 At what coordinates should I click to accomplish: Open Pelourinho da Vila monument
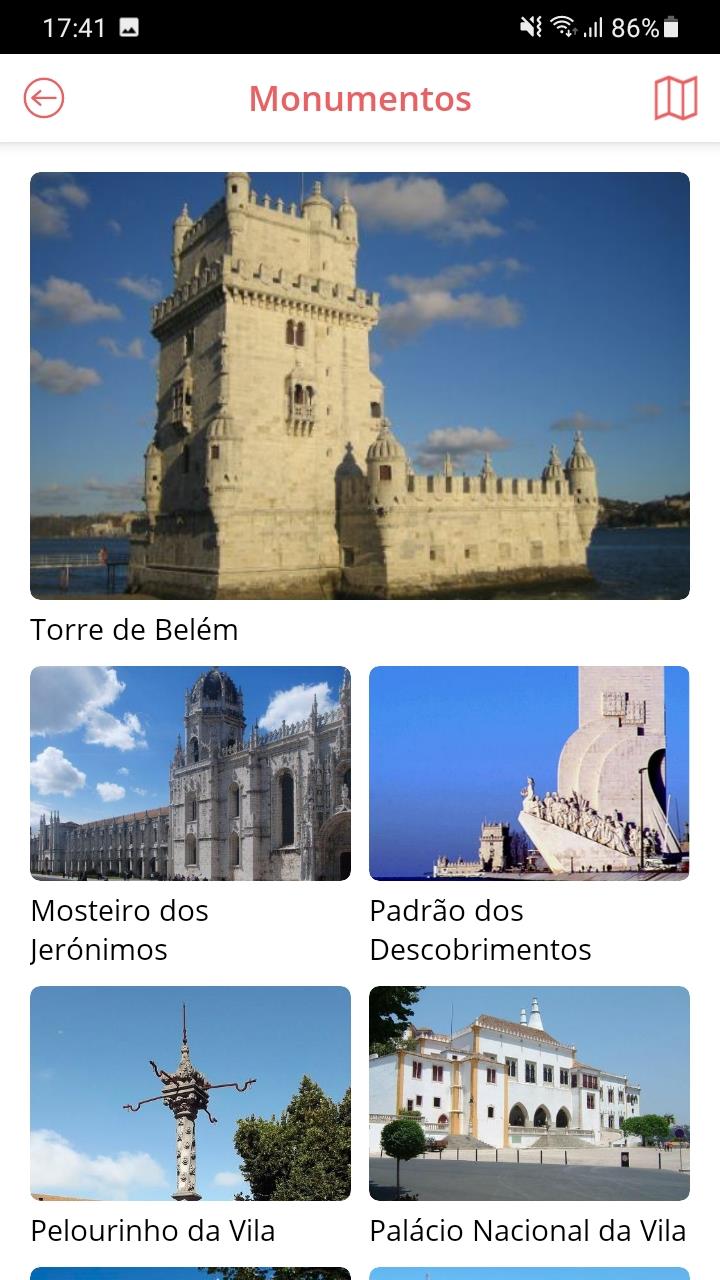(190, 1093)
